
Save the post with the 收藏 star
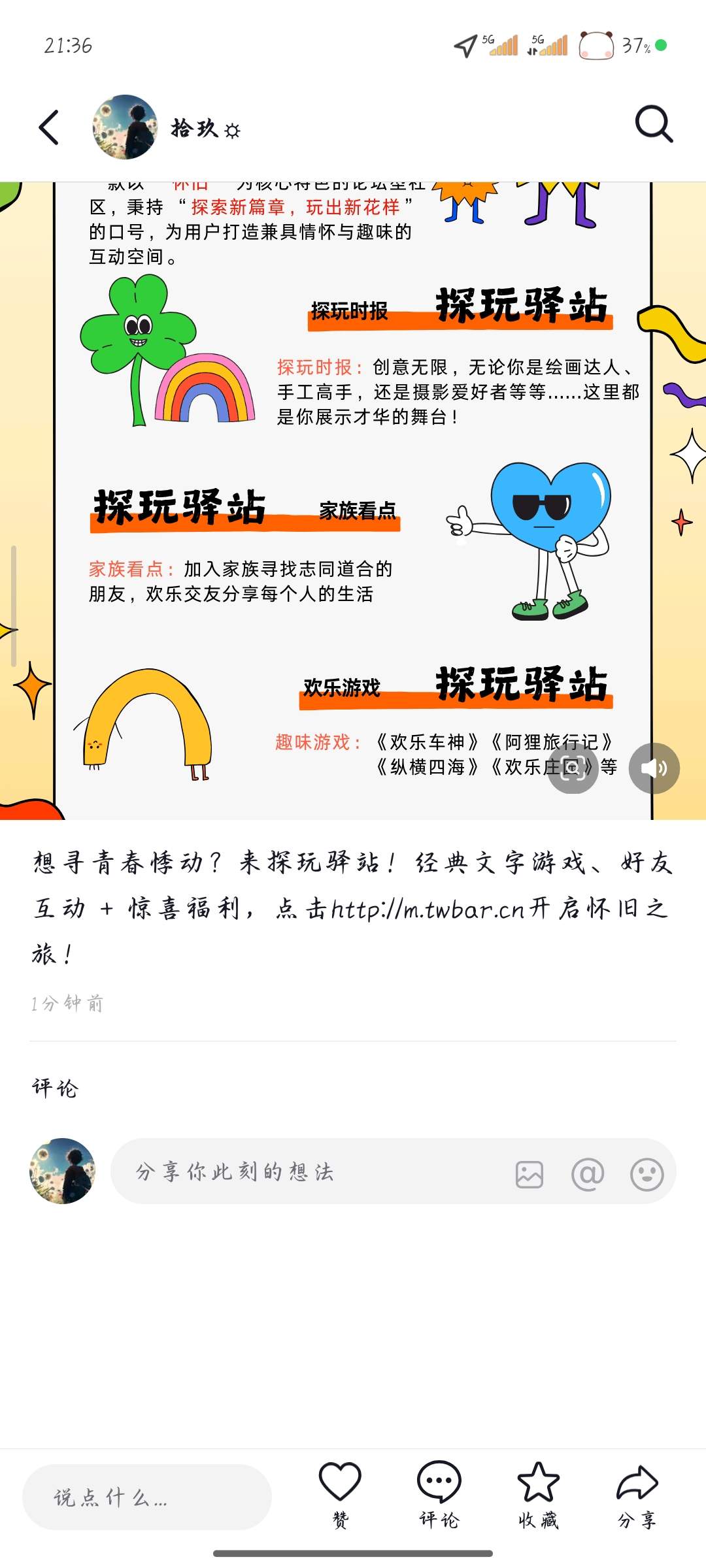pos(538,1493)
